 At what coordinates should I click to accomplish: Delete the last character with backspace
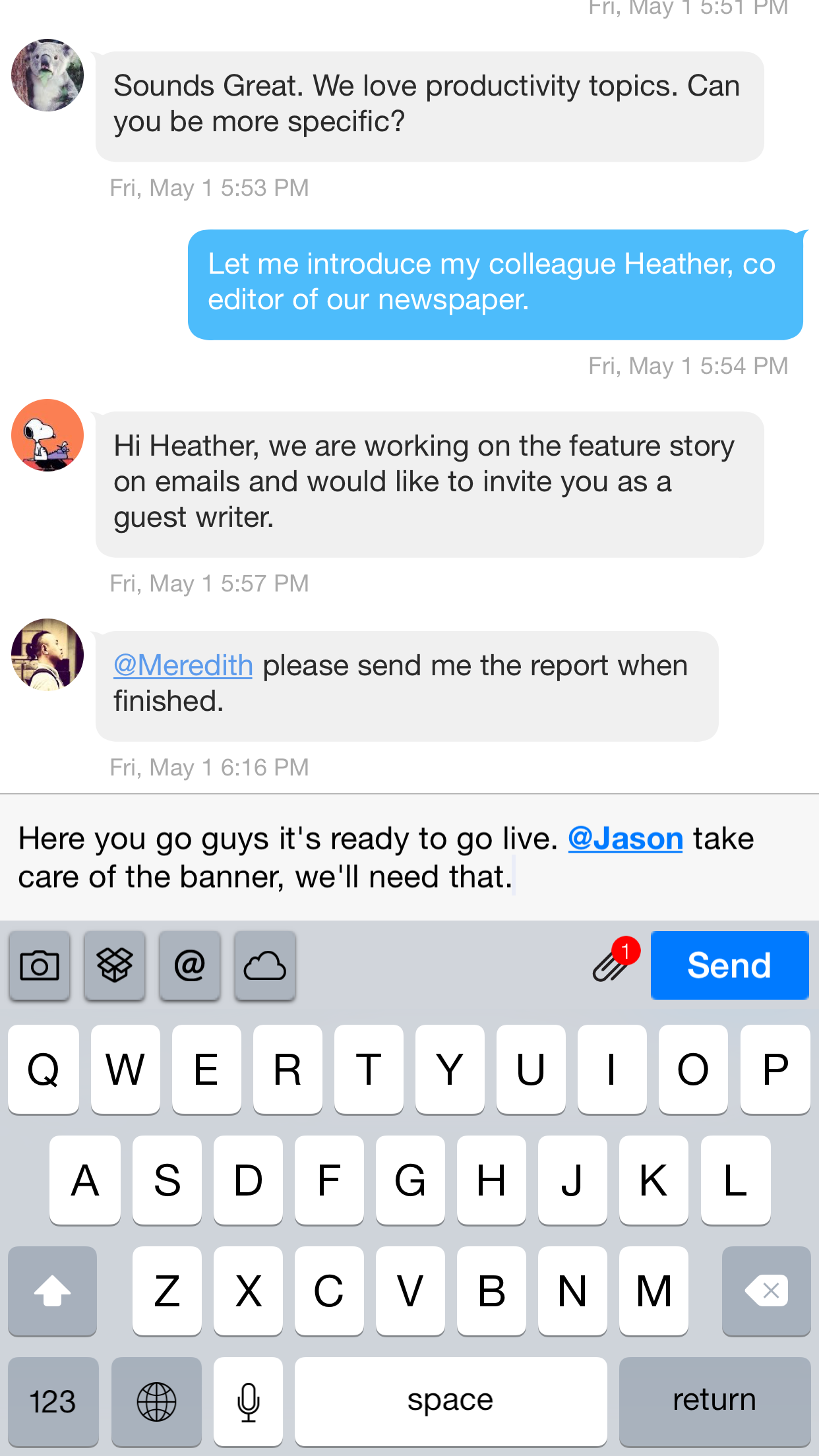coord(766,1290)
